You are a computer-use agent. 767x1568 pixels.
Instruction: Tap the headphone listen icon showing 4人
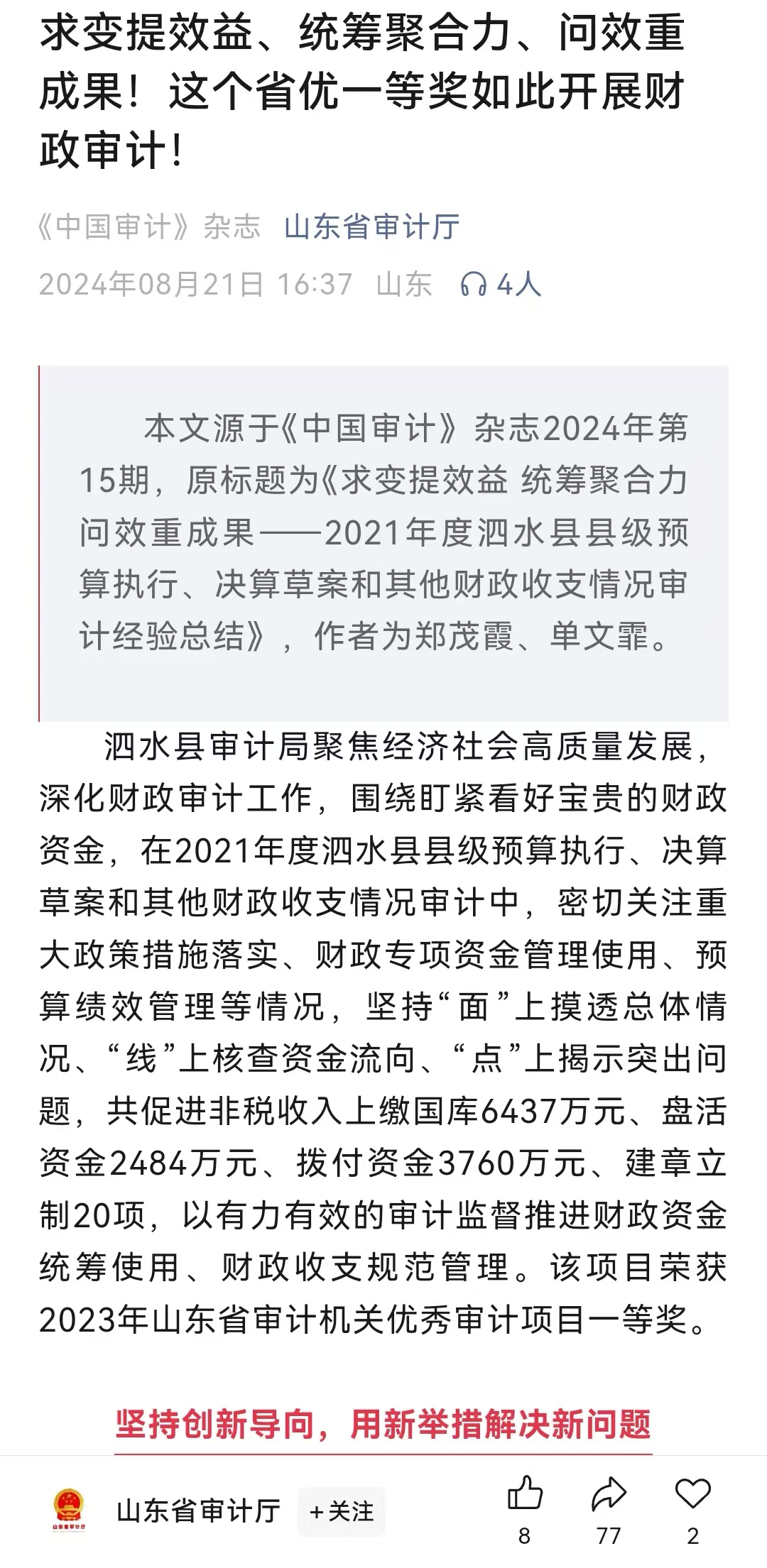[x=501, y=285]
